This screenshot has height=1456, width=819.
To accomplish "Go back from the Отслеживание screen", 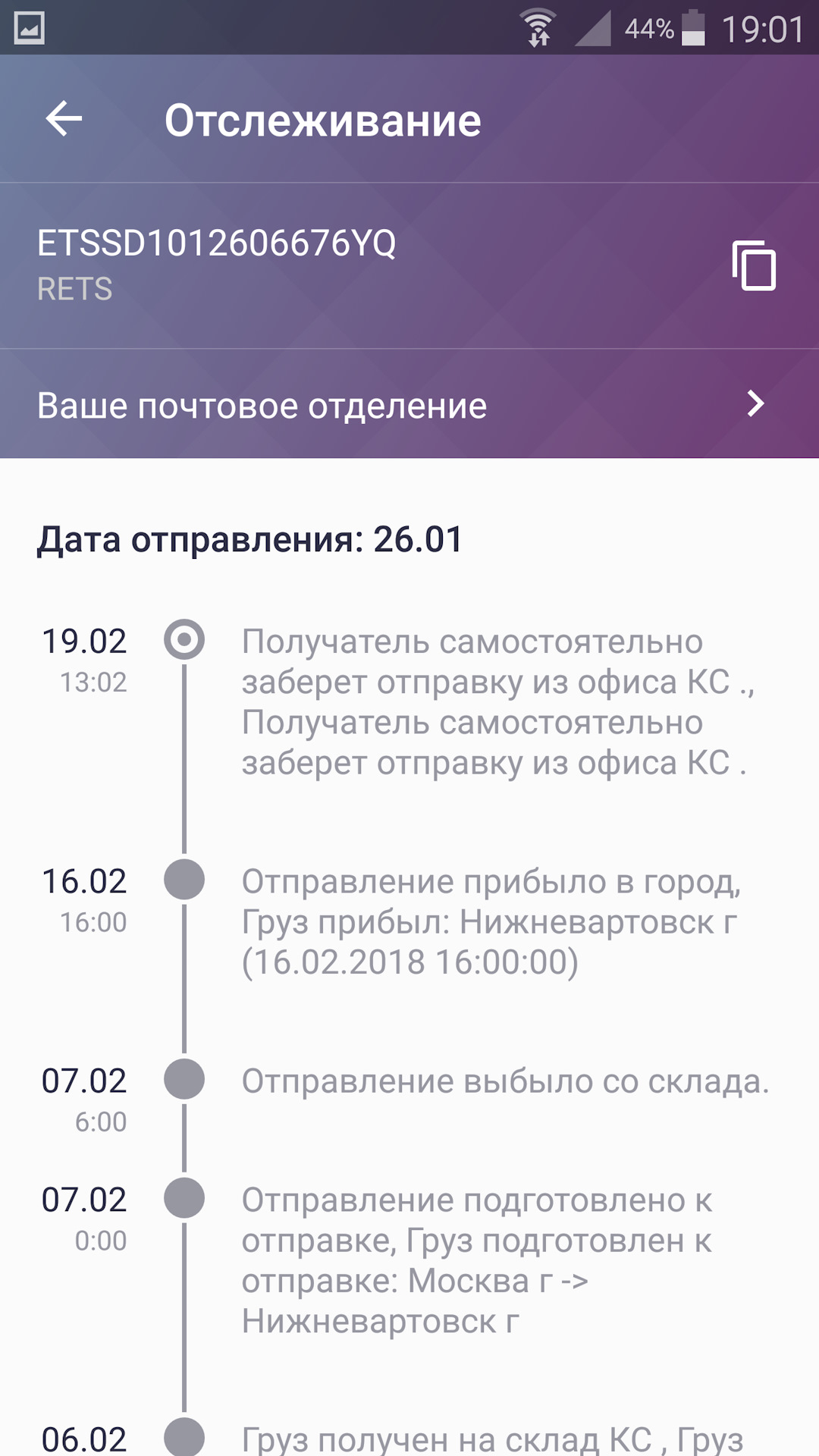I will click(x=64, y=119).
